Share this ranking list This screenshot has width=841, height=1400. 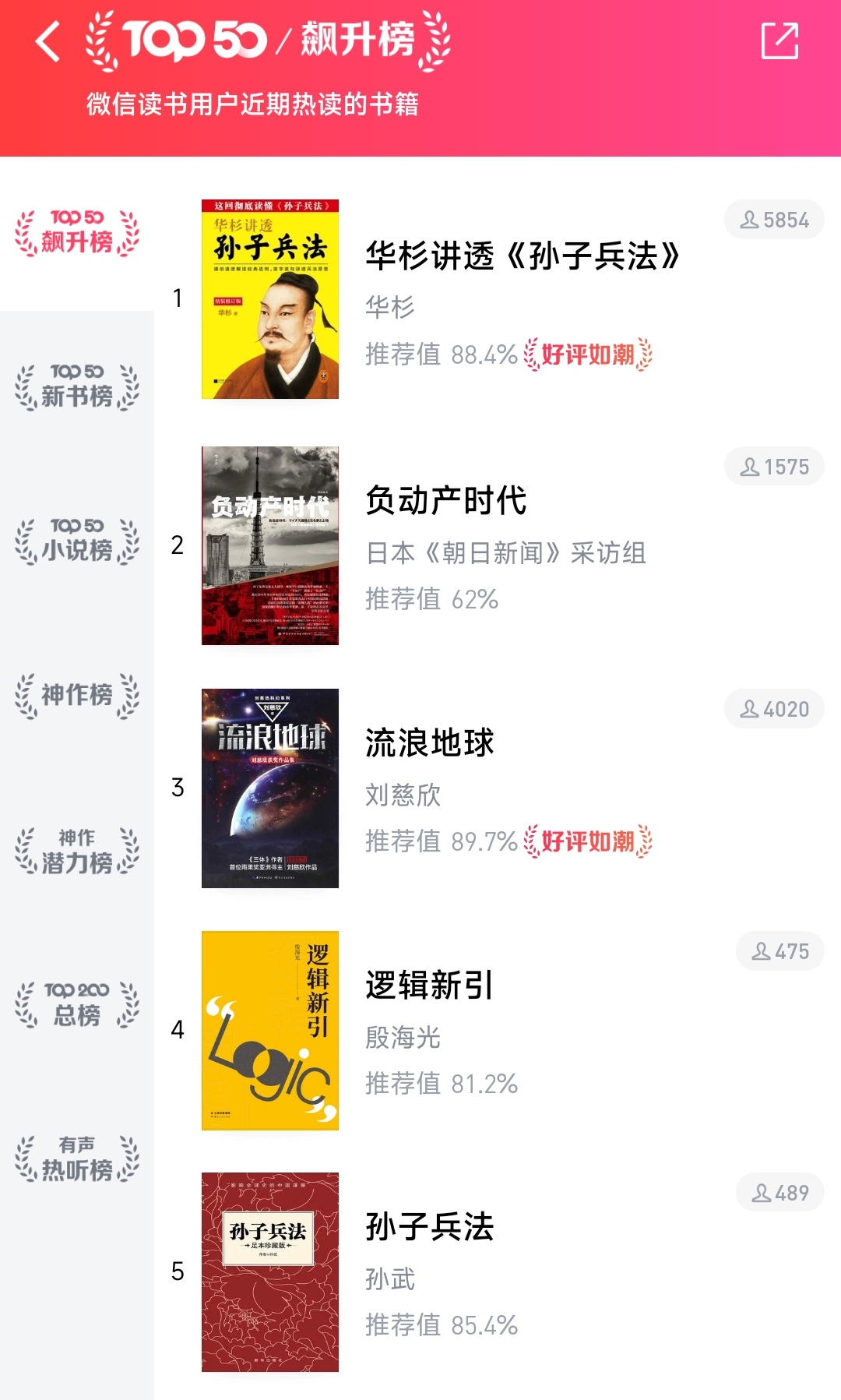click(779, 41)
